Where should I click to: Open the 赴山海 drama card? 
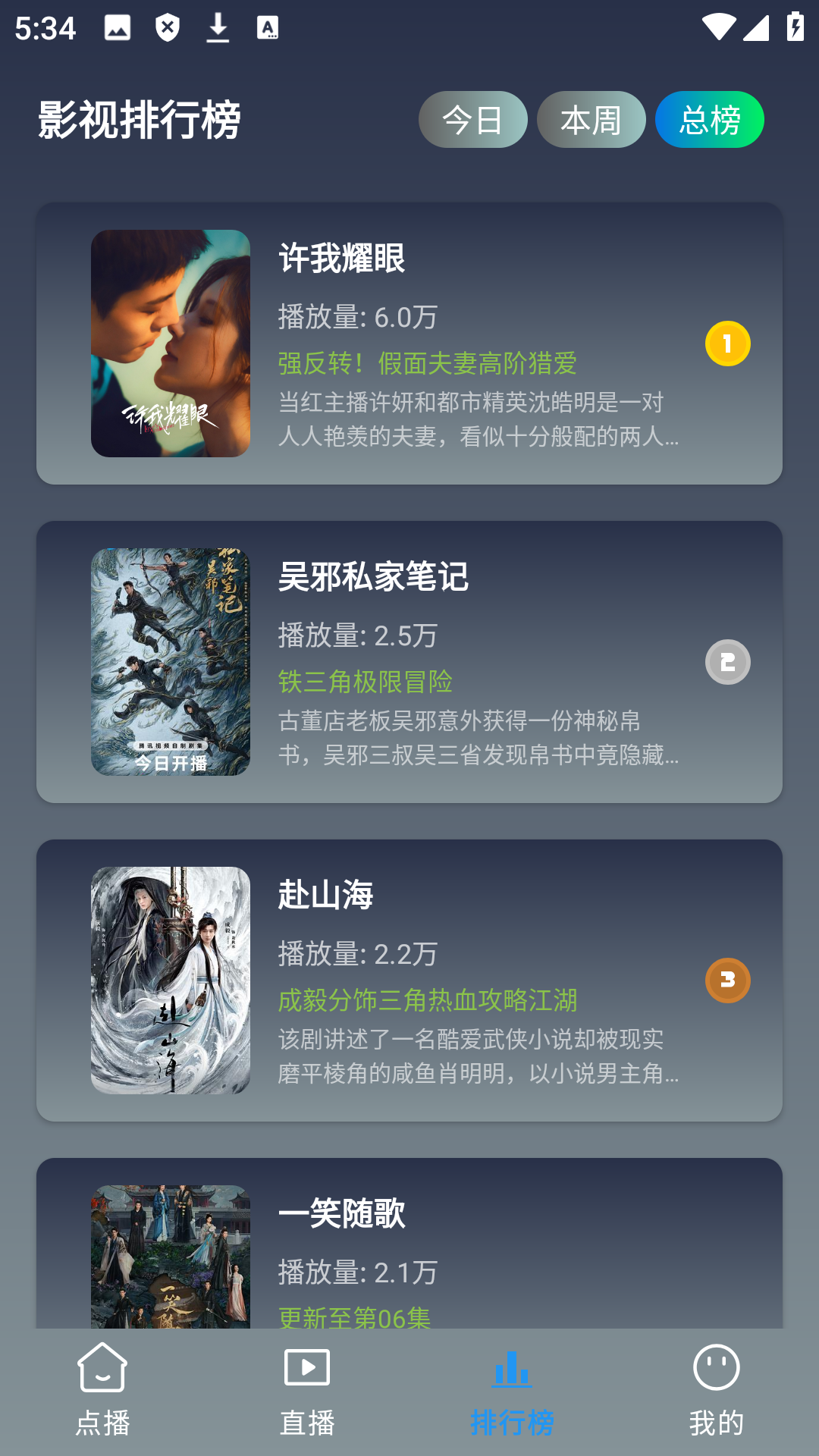pyautogui.click(x=409, y=981)
